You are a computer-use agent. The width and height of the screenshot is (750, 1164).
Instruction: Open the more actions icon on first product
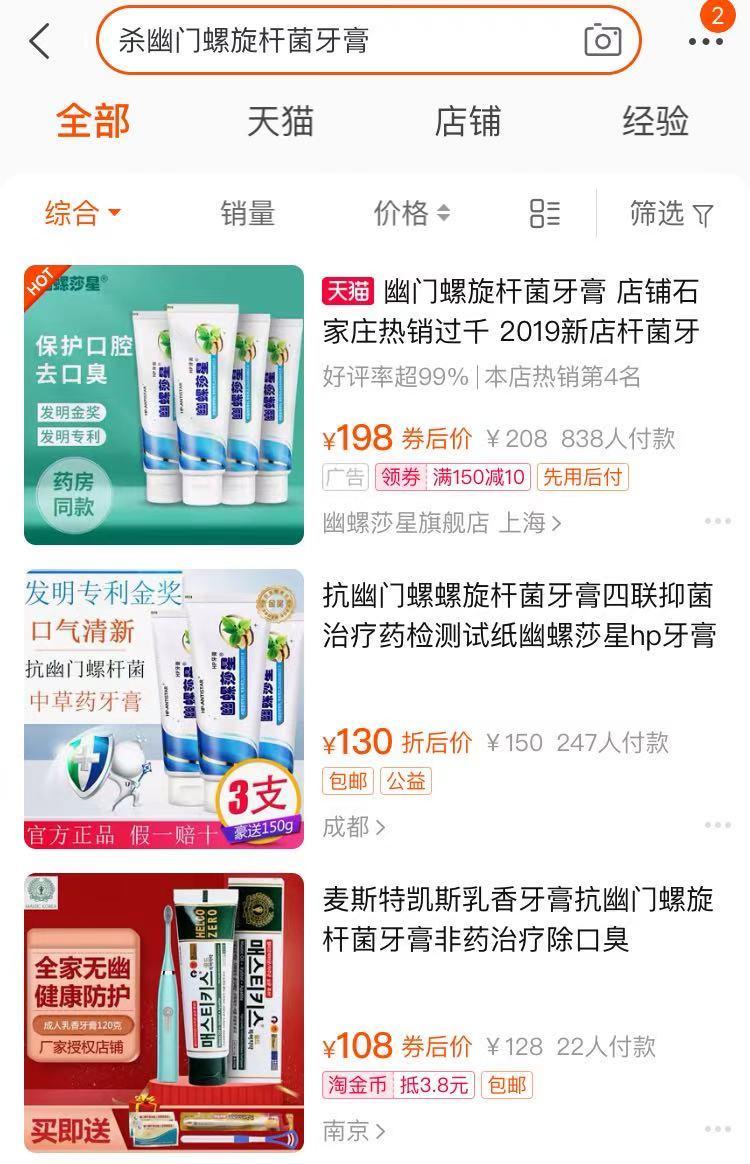717,520
